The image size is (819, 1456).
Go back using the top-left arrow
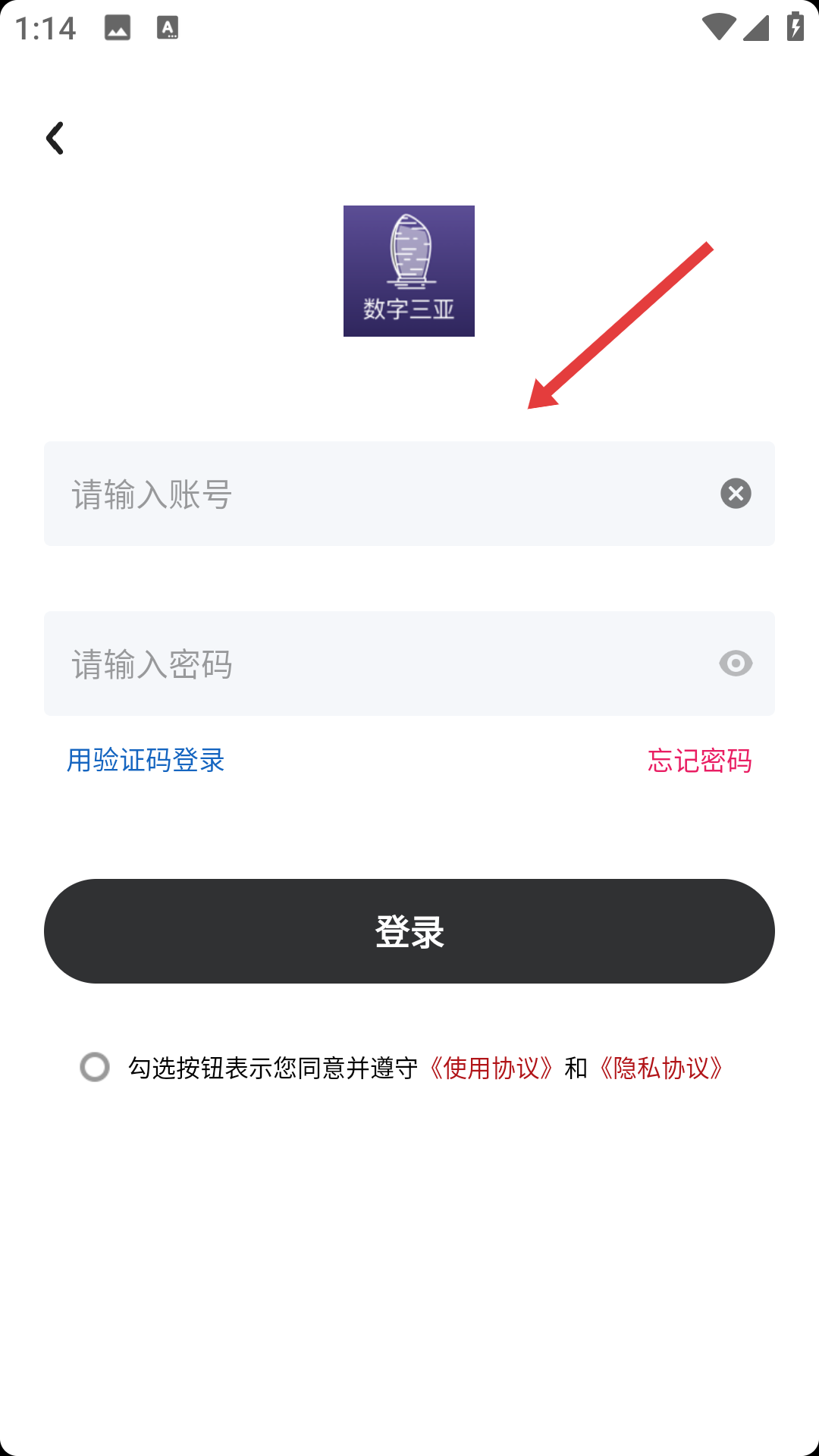[55, 138]
